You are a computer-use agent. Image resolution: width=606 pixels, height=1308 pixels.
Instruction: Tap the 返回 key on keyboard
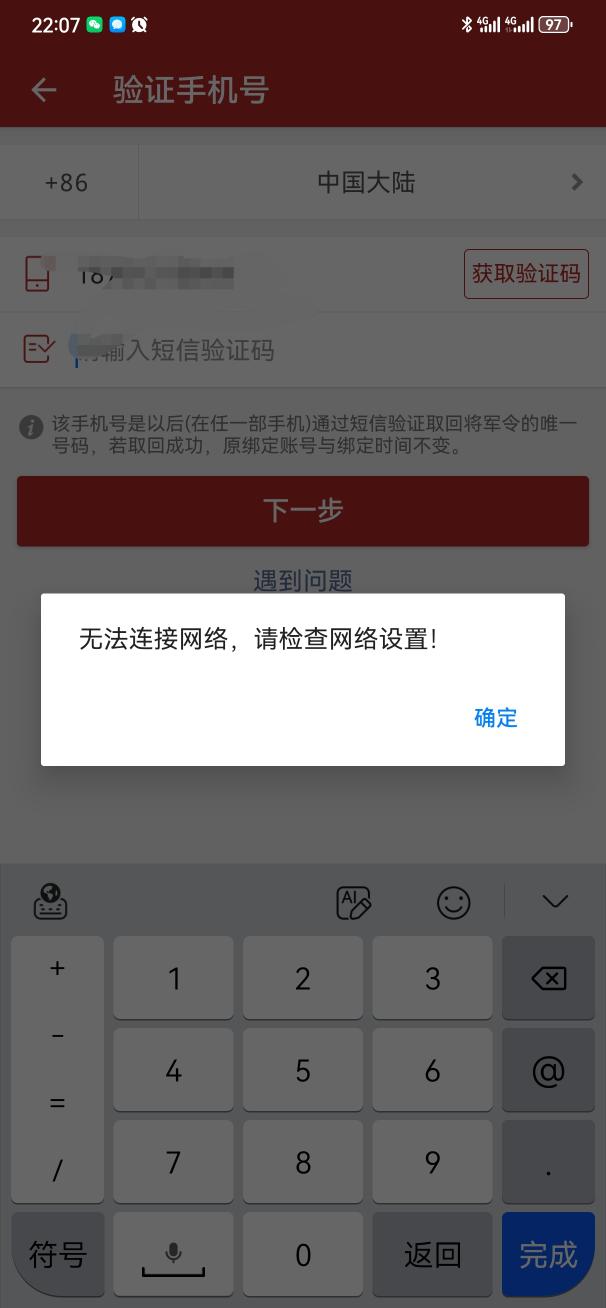432,1254
